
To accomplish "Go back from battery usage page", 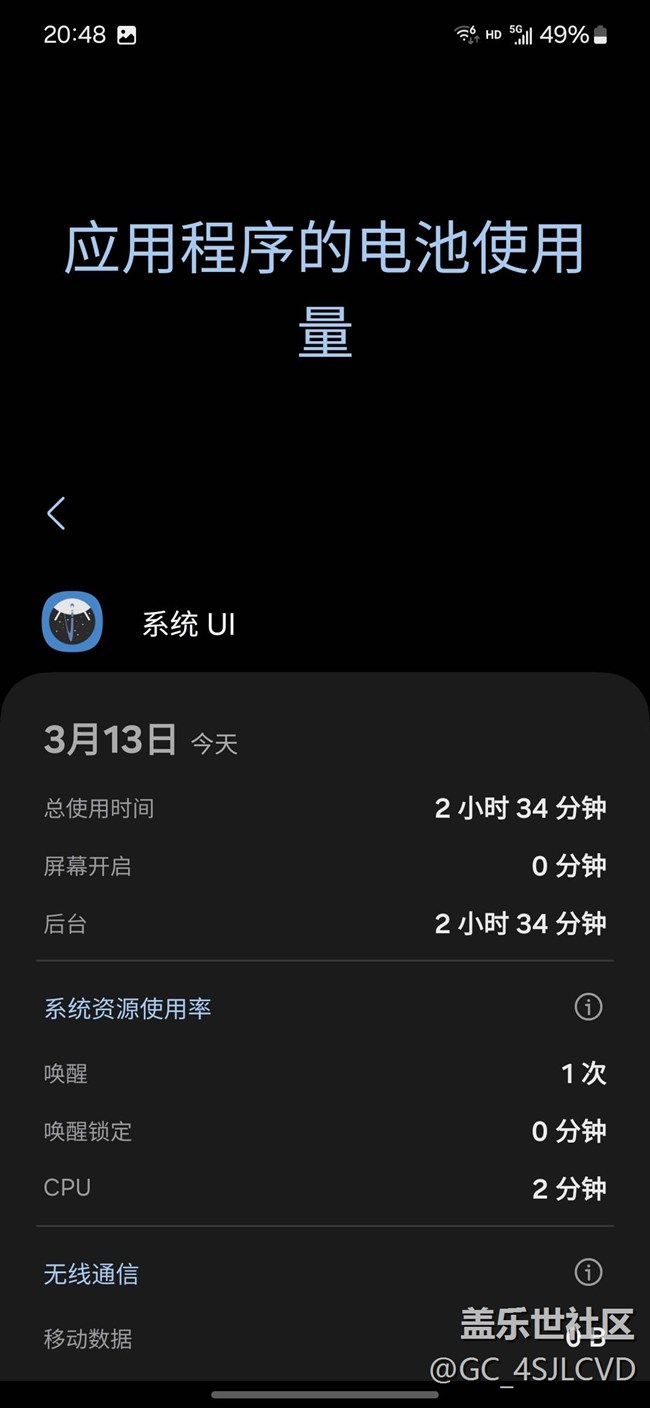I will pos(56,514).
